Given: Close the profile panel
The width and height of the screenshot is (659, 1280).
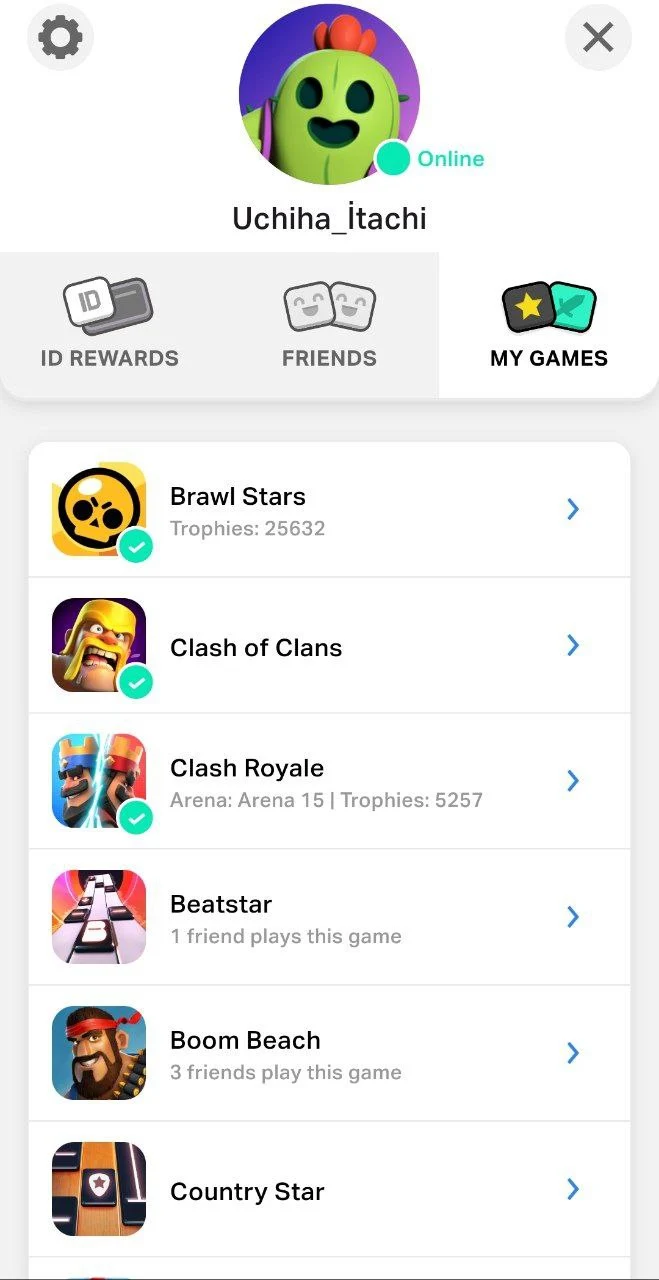Looking at the screenshot, I should (598, 38).
